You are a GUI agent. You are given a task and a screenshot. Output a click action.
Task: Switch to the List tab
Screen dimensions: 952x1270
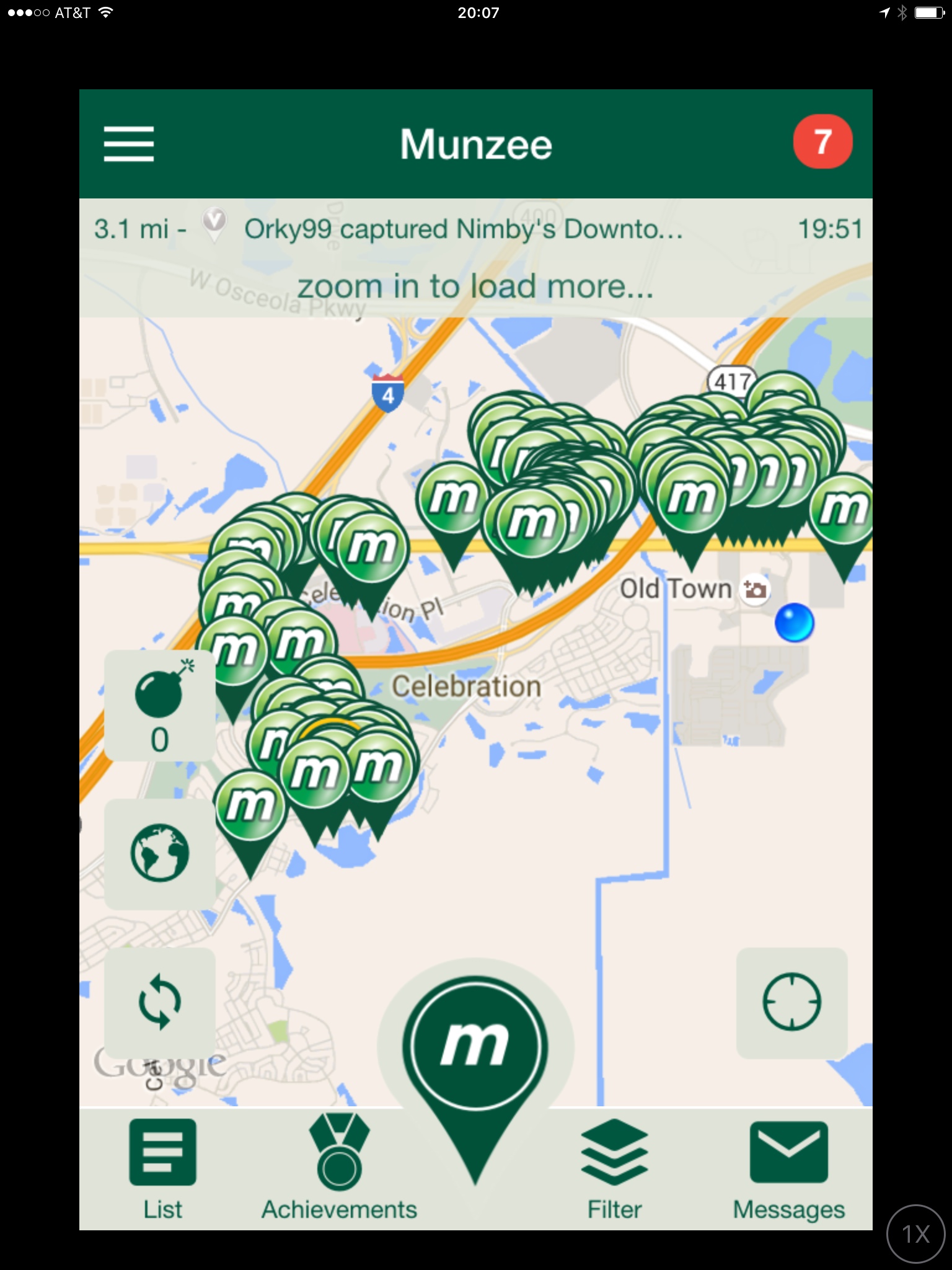click(163, 1169)
